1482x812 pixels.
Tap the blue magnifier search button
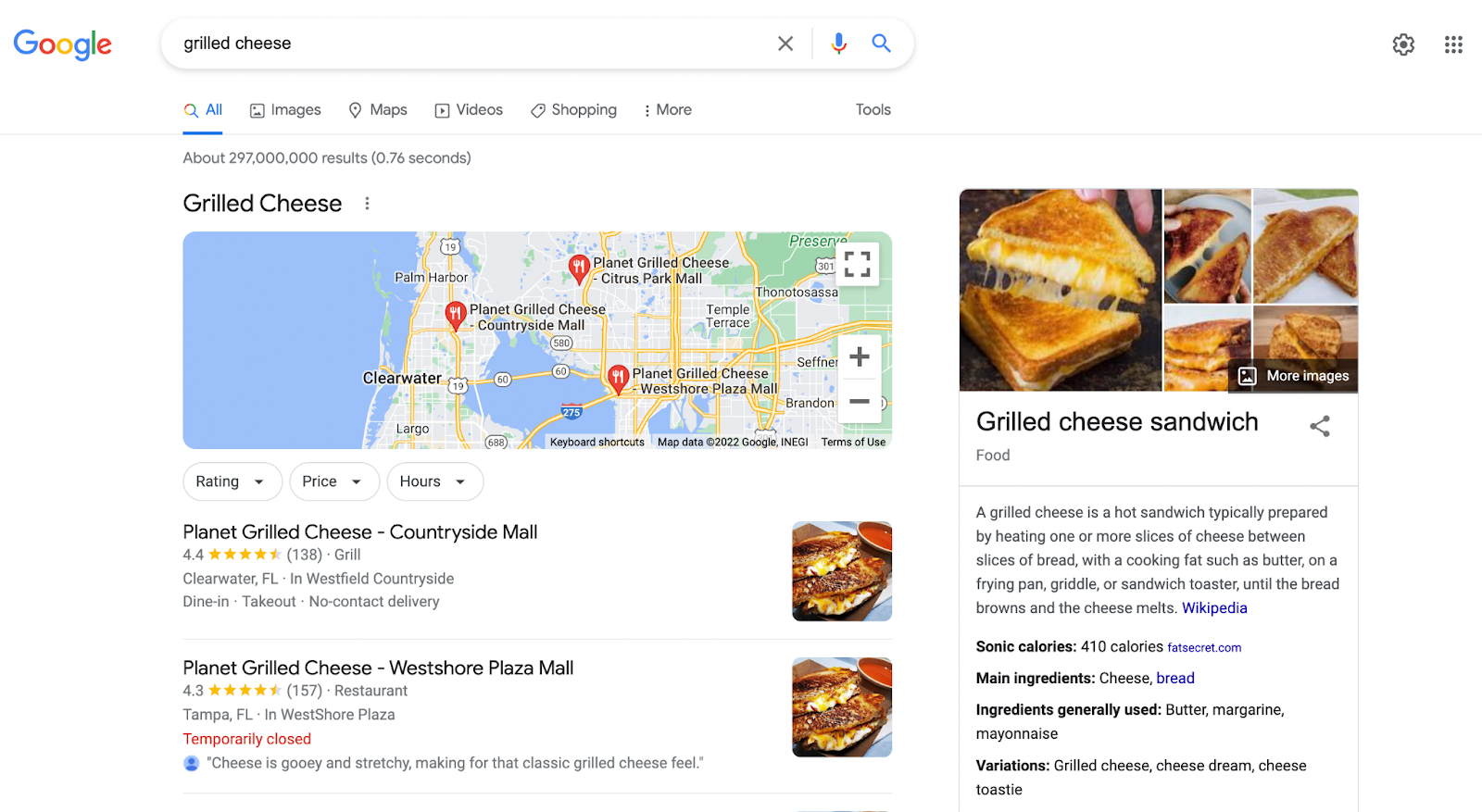[x=881, y=44]
